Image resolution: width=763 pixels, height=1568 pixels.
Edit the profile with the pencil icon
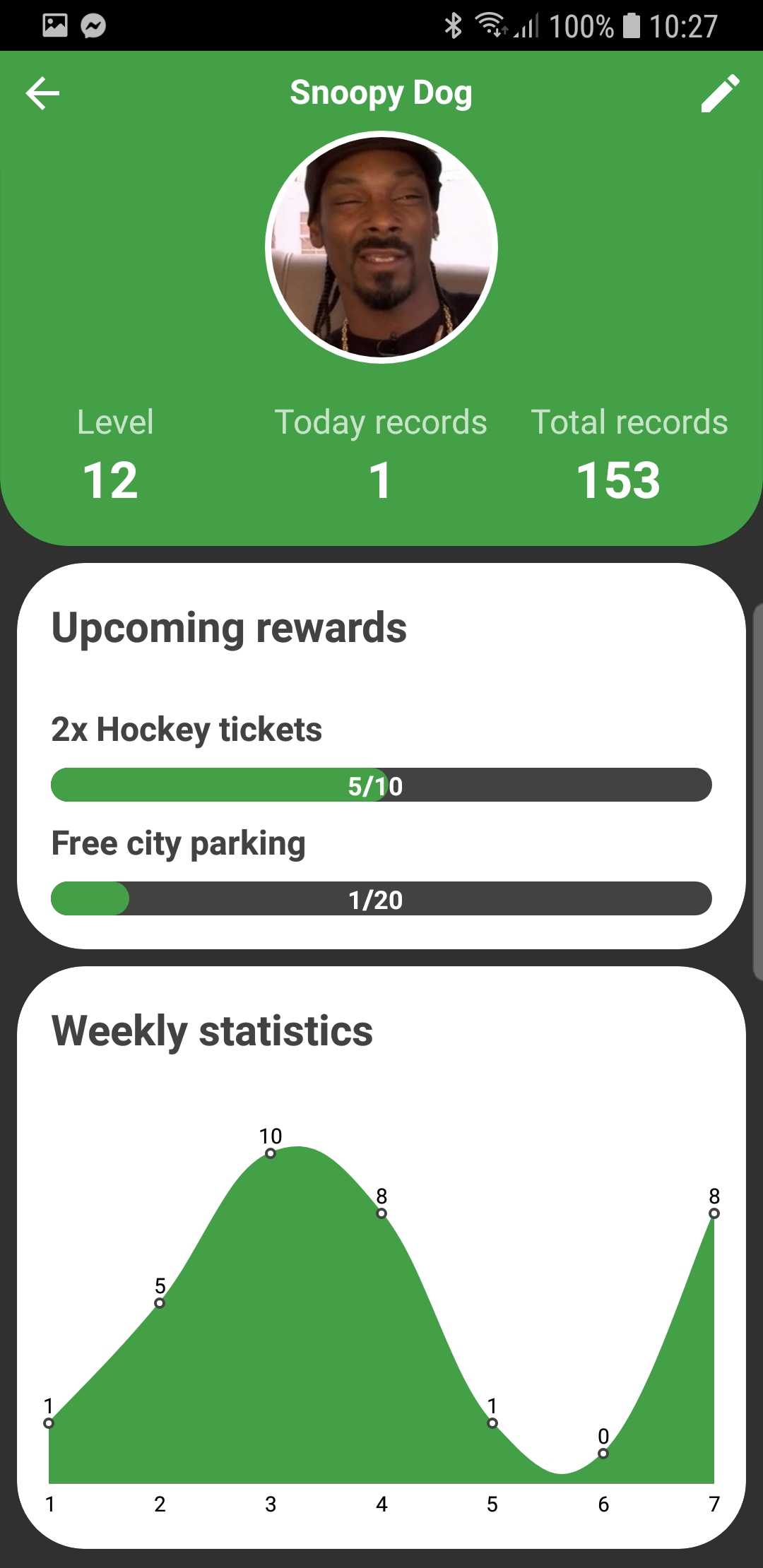720,93
